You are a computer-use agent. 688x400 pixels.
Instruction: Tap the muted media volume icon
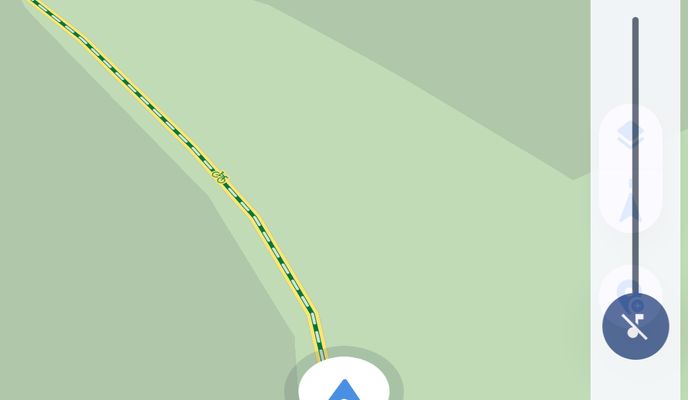(x=635, y=326)
